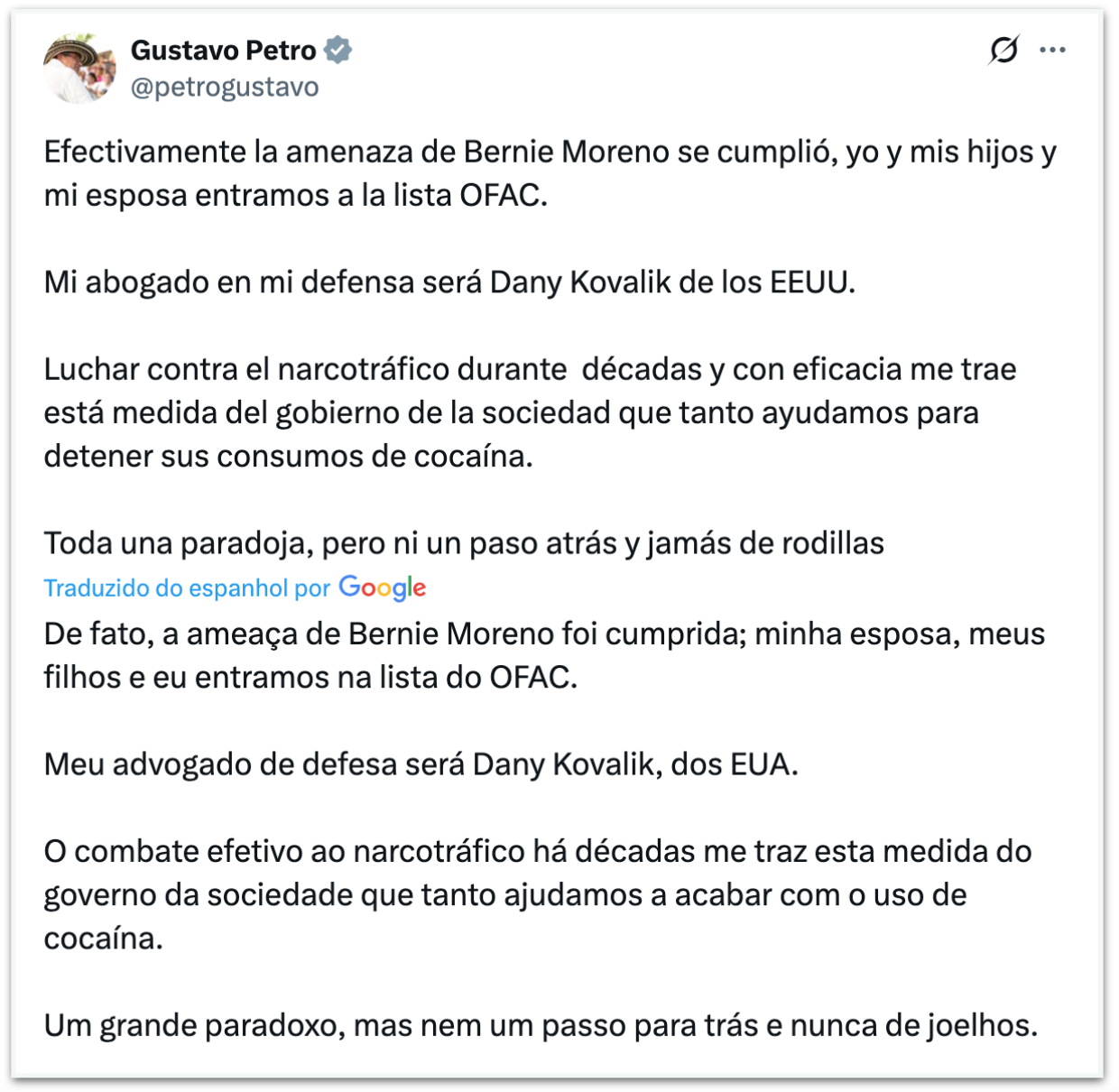Open Gustavo Petro's profile picture
This screenshot has width=1119, height=1092.
(79, 69)
